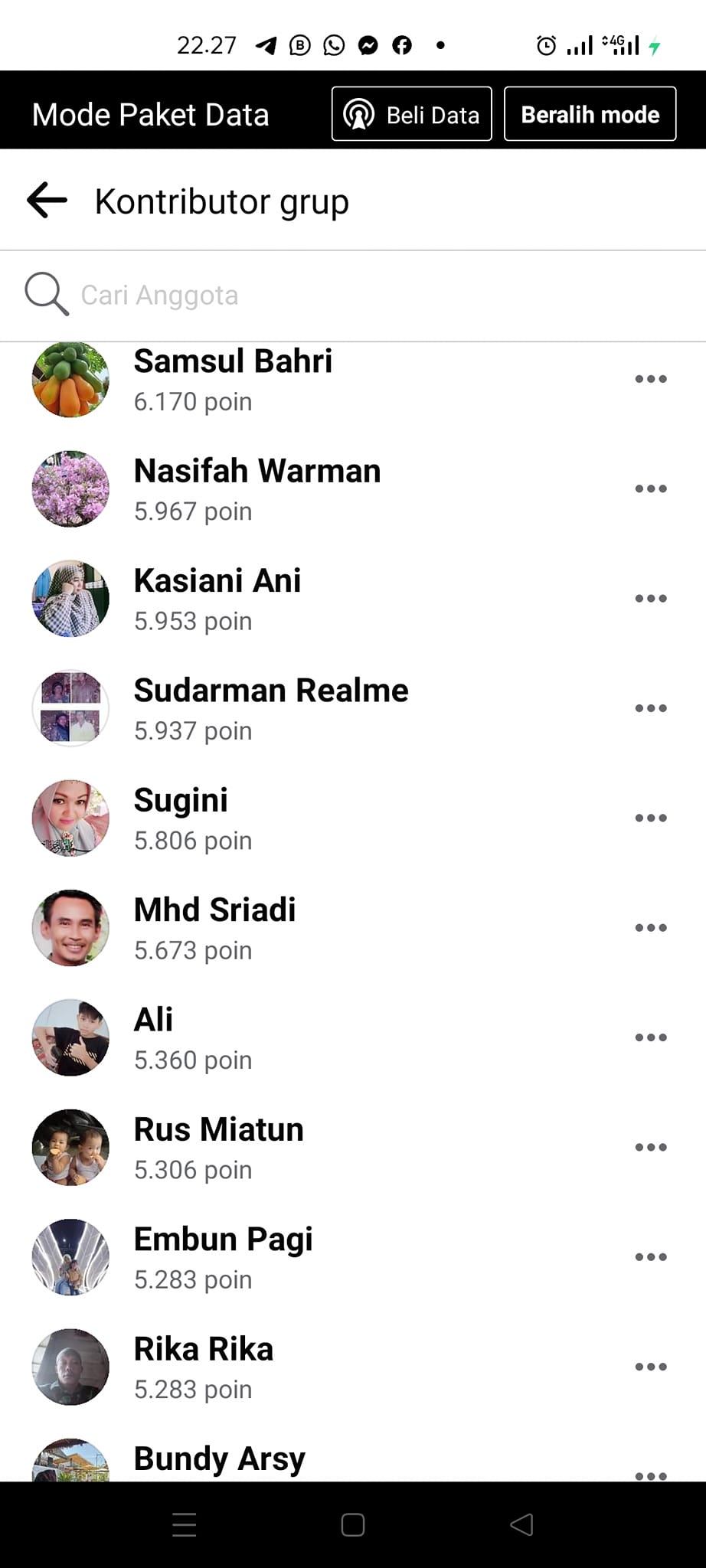Open Embun Pagi's profile

(x=223, y=1240)
